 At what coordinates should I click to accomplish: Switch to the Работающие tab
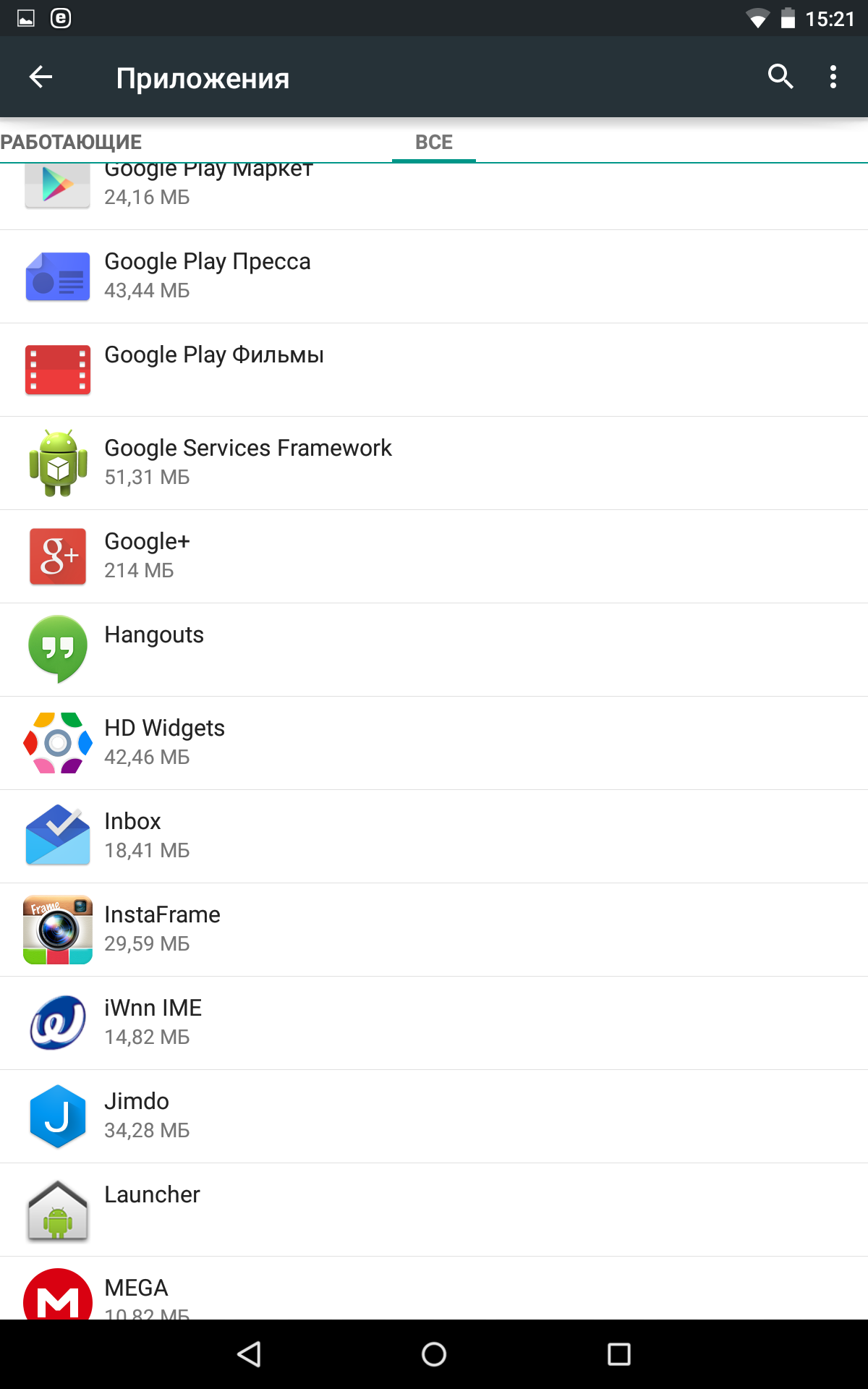click(x=72, y=142)
